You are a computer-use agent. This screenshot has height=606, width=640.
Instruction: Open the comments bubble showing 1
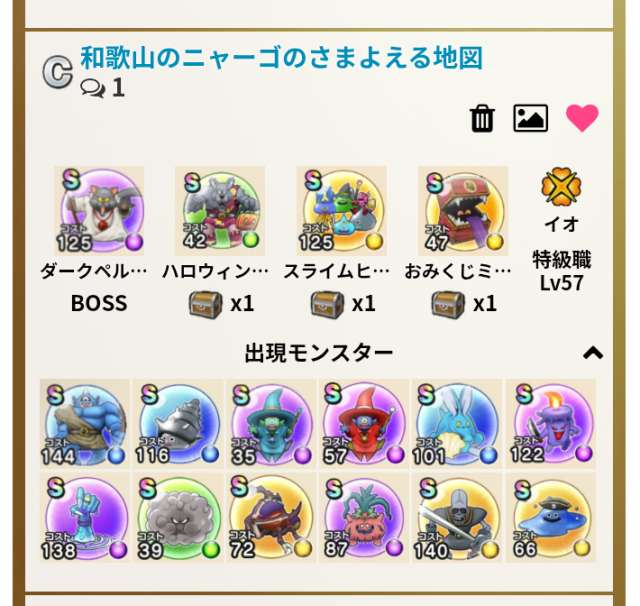[x=103, y=88]
